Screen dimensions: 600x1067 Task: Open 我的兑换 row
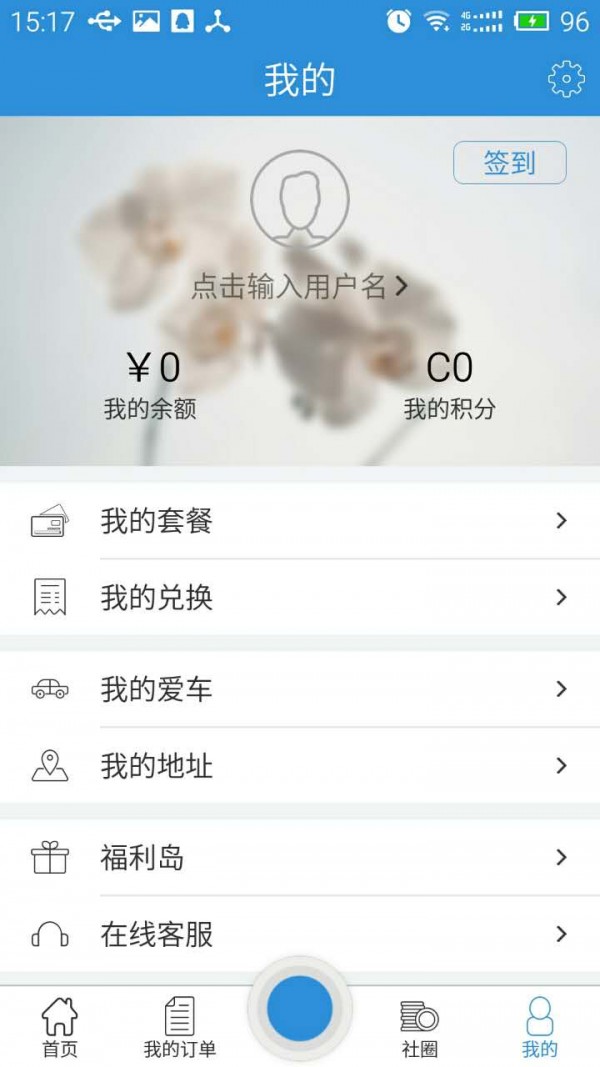300,597
